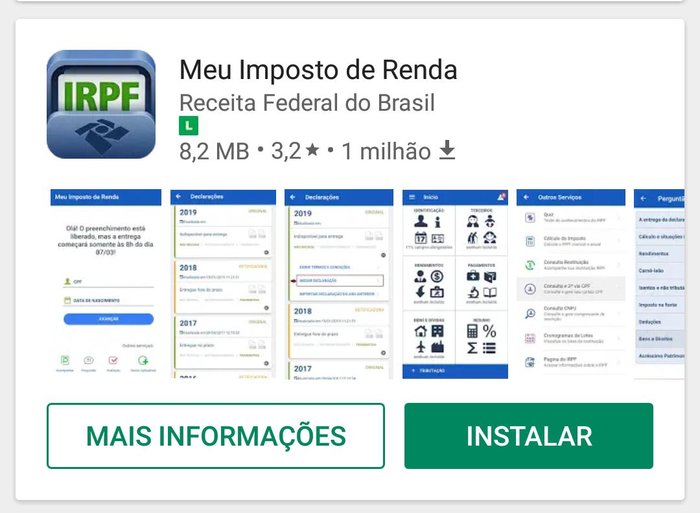
Task: Open the IRPF app icon
Action: 100,105
